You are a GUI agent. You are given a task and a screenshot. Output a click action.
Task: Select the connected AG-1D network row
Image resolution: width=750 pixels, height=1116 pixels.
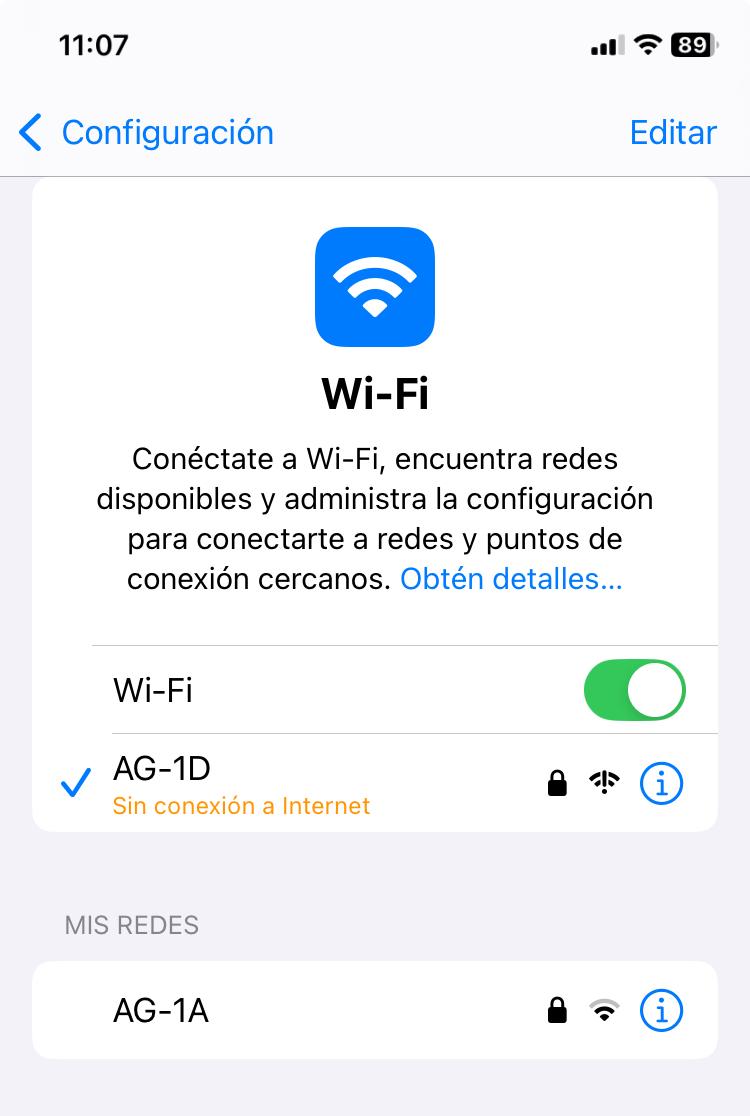point(300,784)
